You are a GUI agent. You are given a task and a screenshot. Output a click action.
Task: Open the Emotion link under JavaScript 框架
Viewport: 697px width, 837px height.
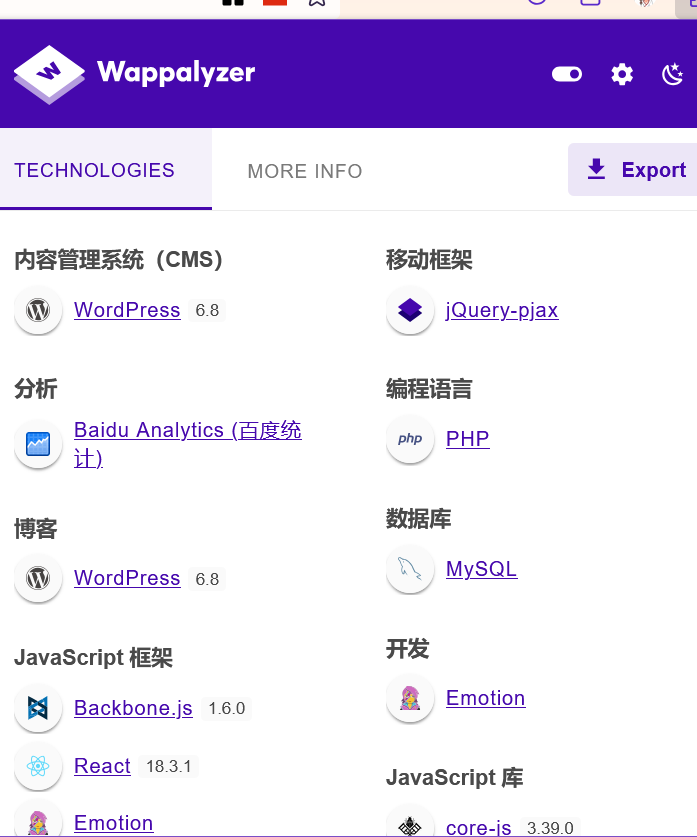113,823
